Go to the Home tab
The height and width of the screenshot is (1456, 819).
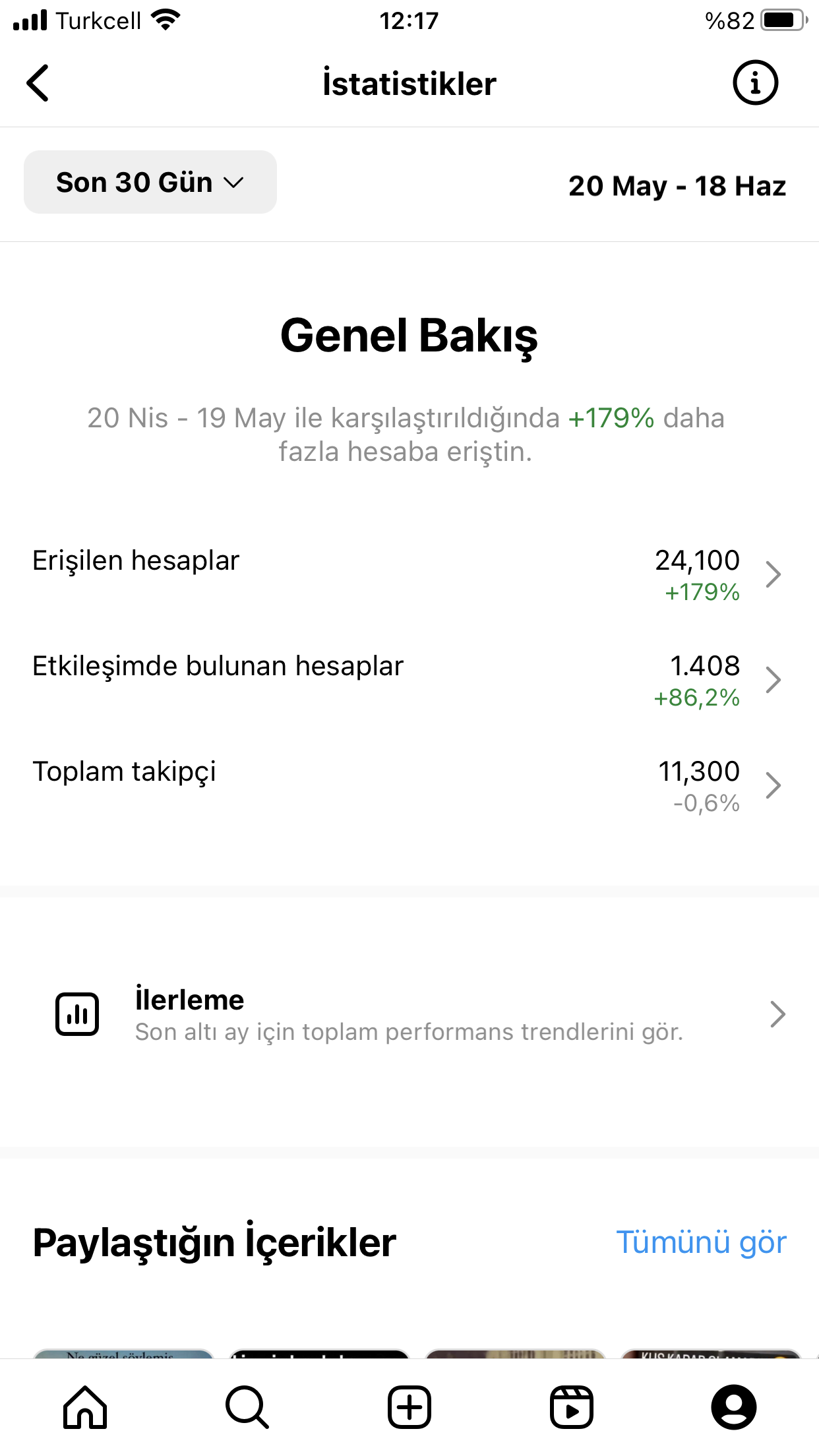click(x=85, y=1407)
